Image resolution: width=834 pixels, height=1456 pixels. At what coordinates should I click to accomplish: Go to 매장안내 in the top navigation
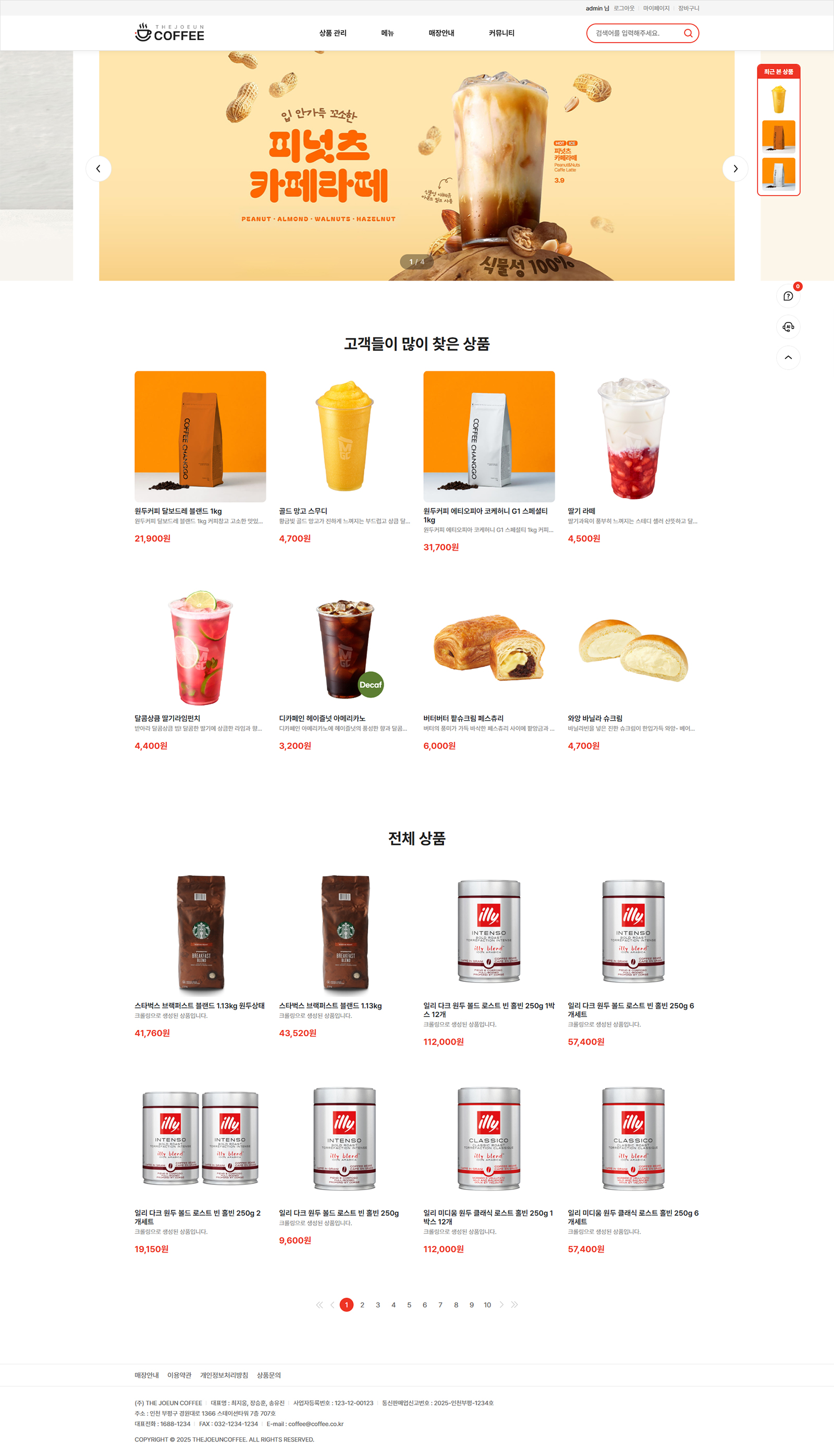click(441, 33)
